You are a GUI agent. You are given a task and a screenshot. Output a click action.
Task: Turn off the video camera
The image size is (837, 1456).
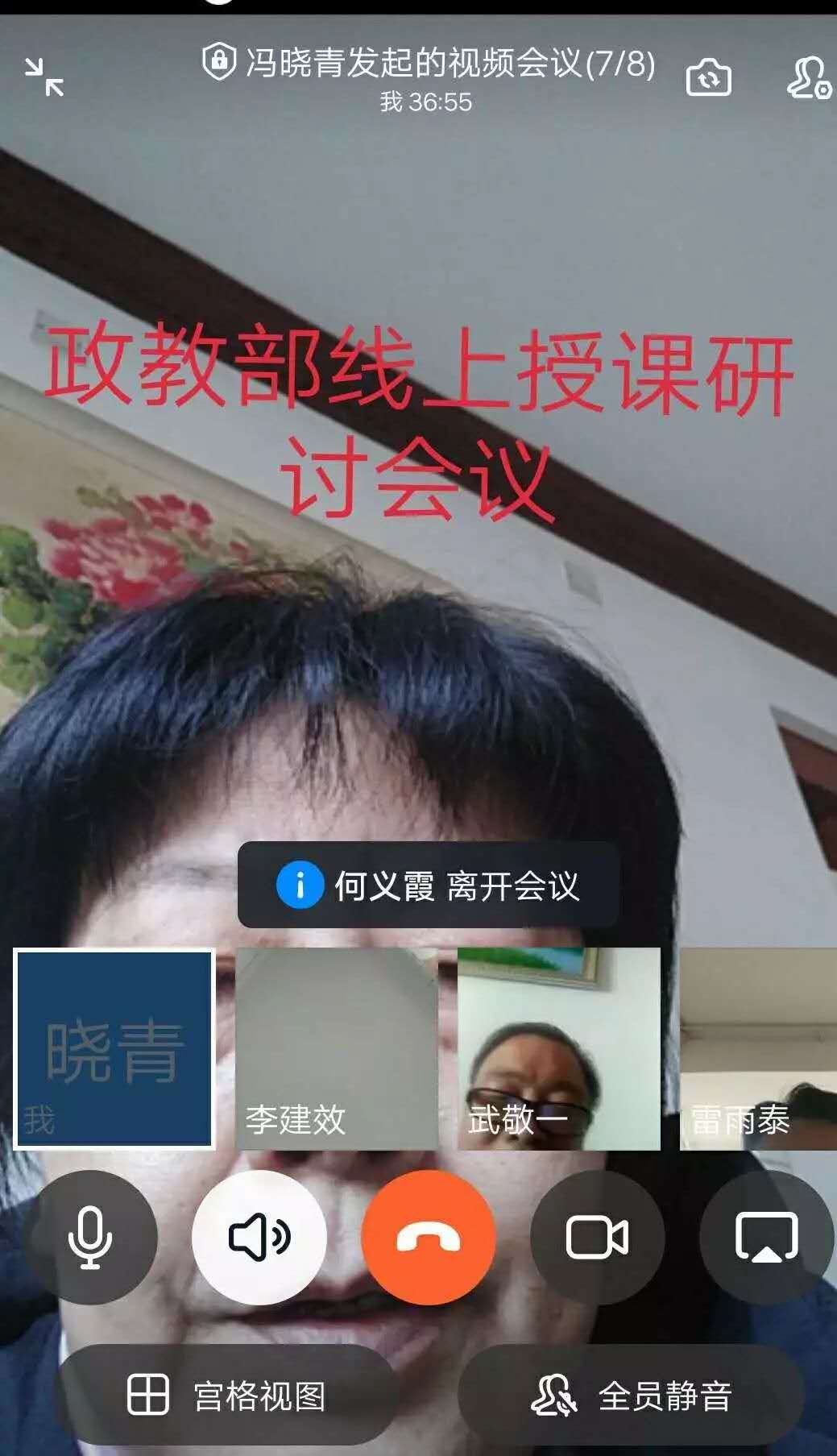(597, 1237)
